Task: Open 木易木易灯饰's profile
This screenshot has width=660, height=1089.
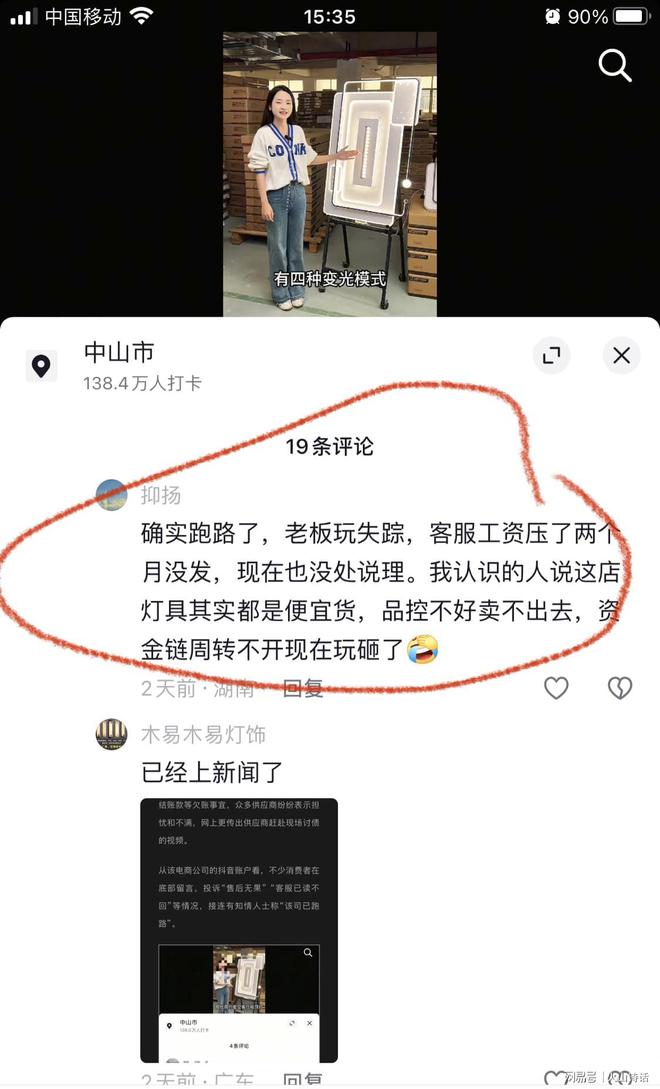Action: [x=111, y=735]
